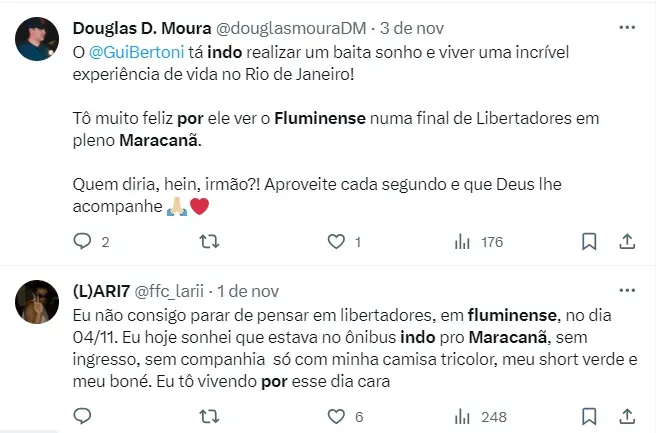View analytics of (L)ARI7's tweet
The height and width of the screenshot is (433, 658).
click(463, 416)
